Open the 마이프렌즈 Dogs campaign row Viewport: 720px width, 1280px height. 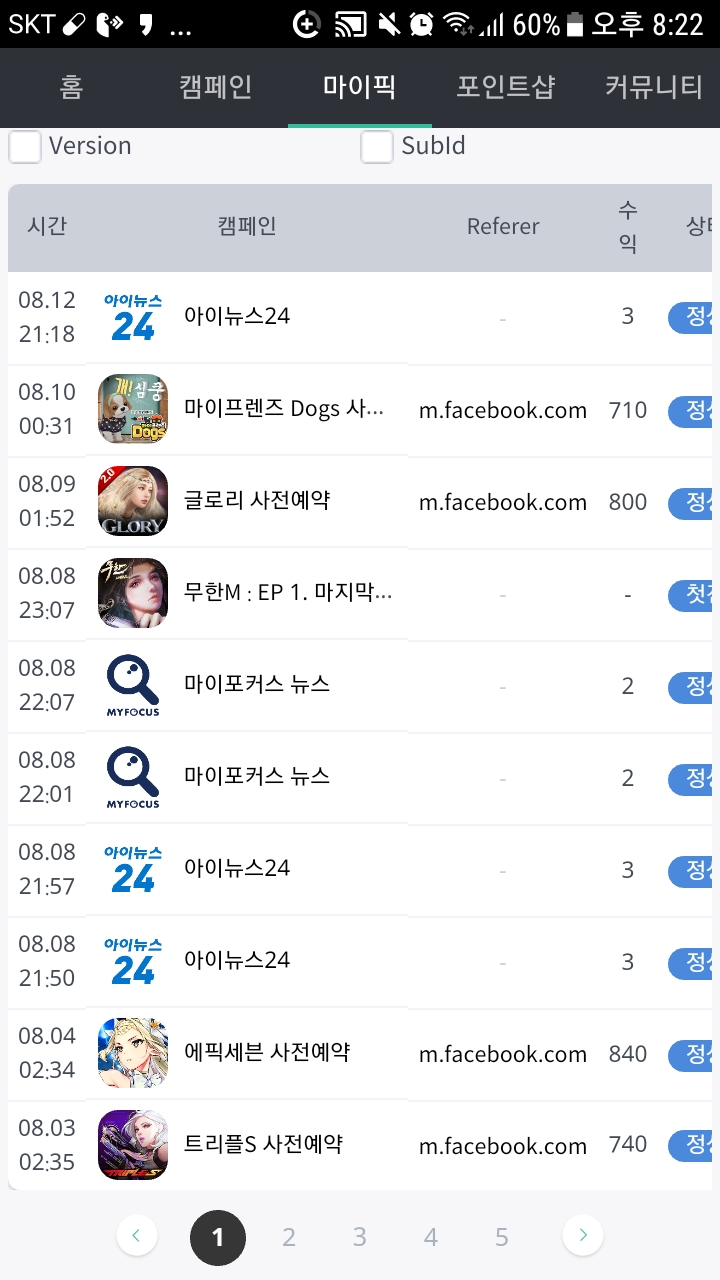click(x=283, y=409)
